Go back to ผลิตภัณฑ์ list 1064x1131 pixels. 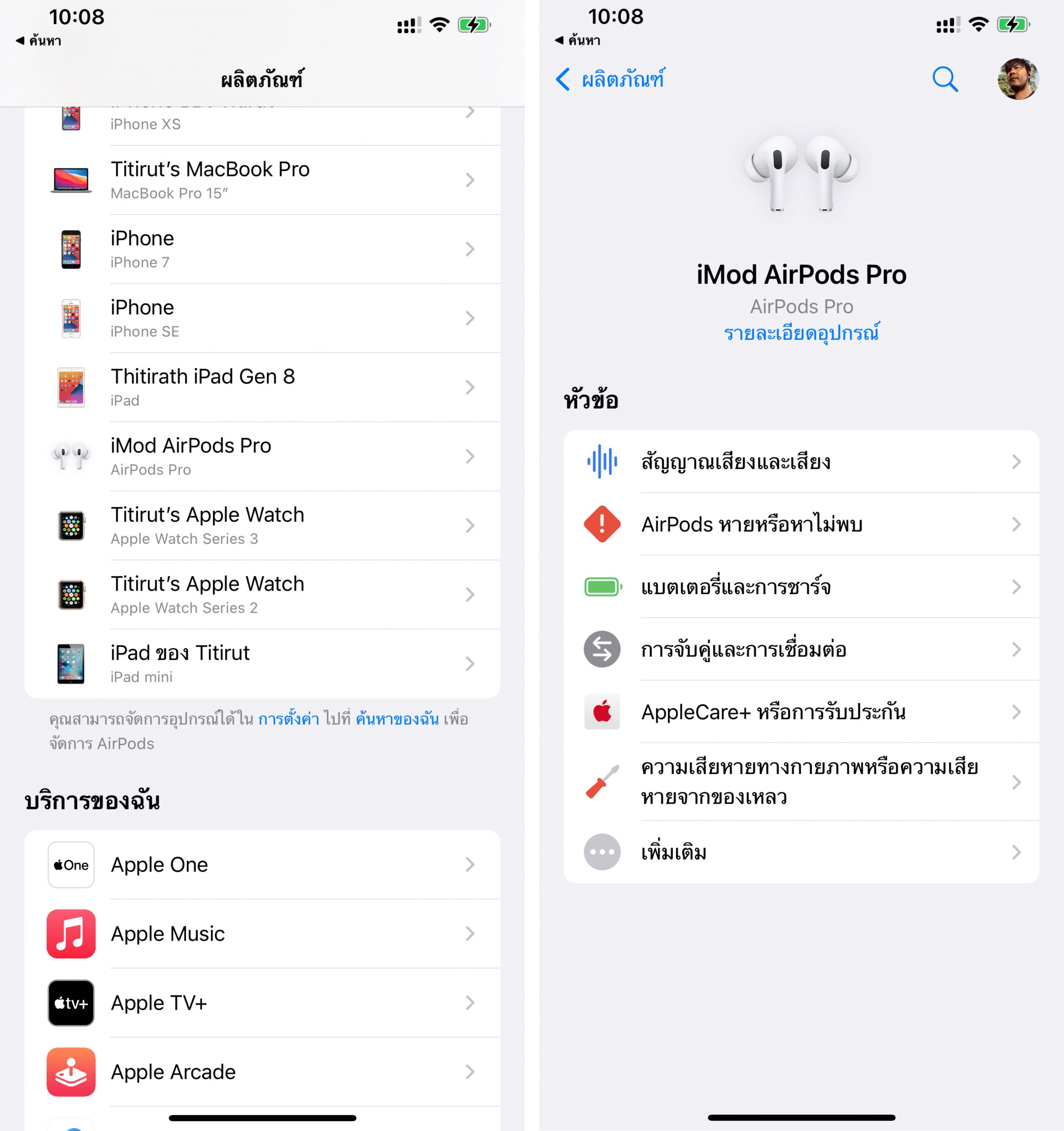(x=610, y=79)
